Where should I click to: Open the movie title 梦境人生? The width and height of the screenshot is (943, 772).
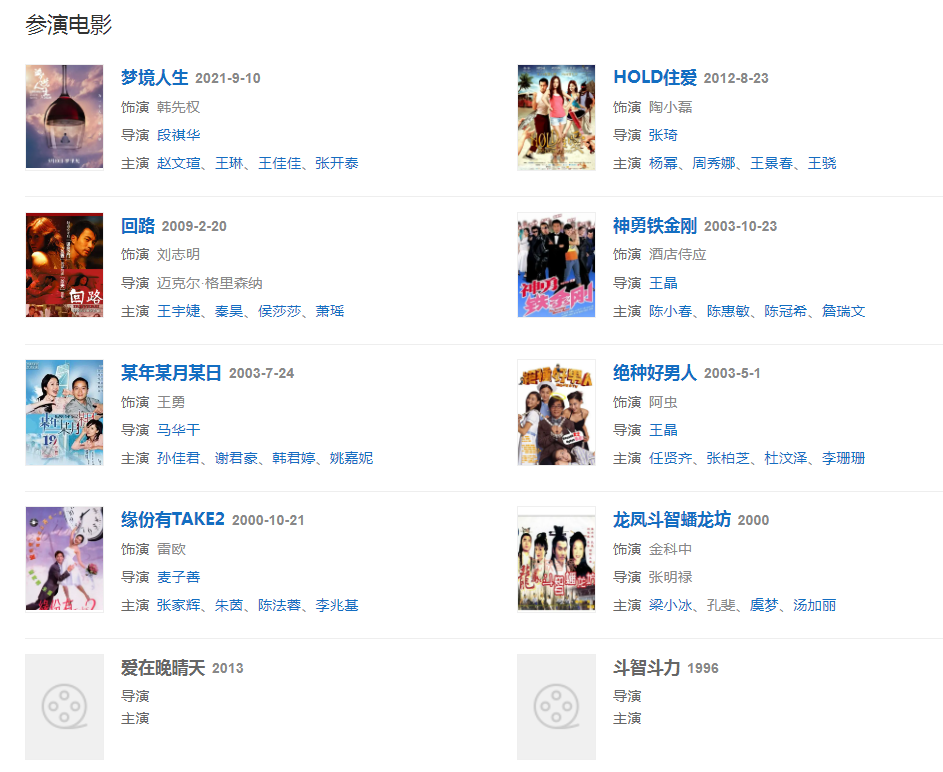(x=154, y=78)
